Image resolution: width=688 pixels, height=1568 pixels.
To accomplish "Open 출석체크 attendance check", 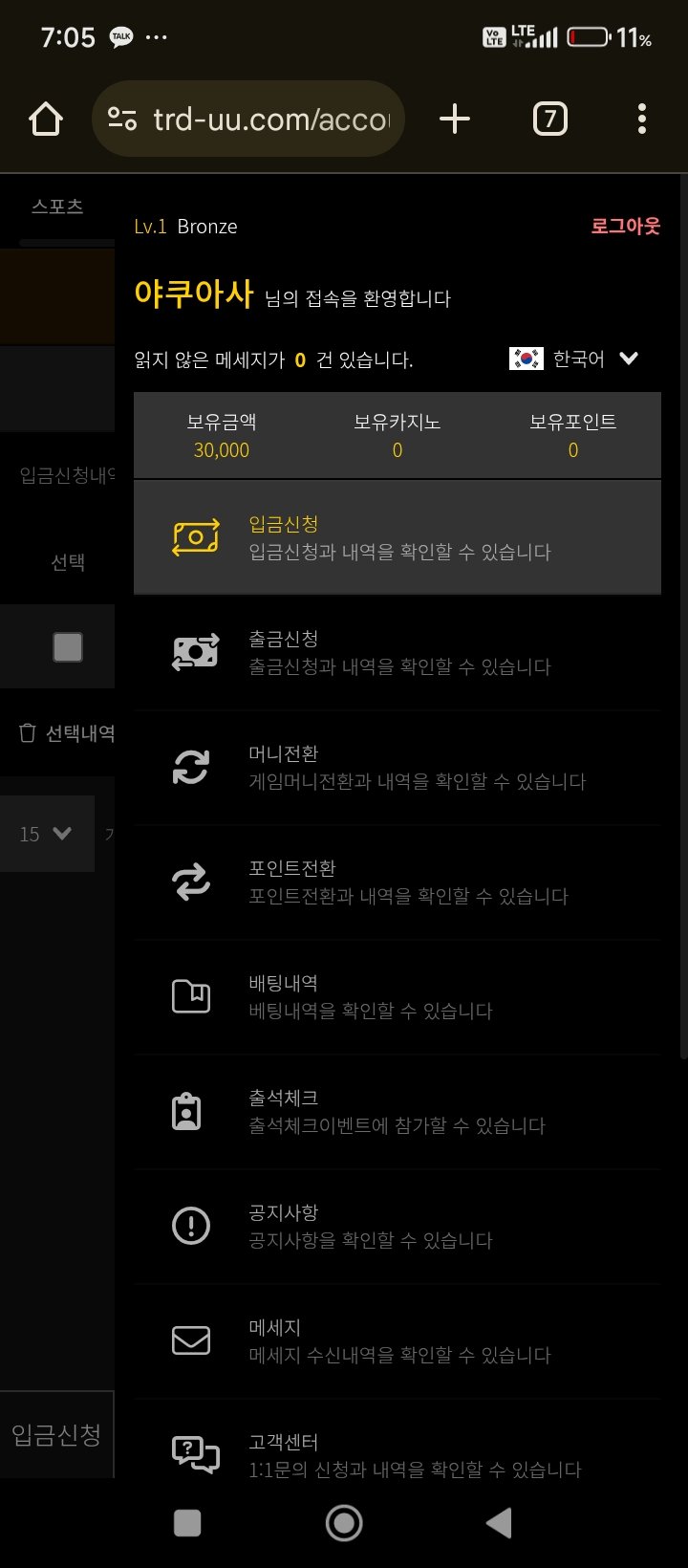I will (397, 1111).
